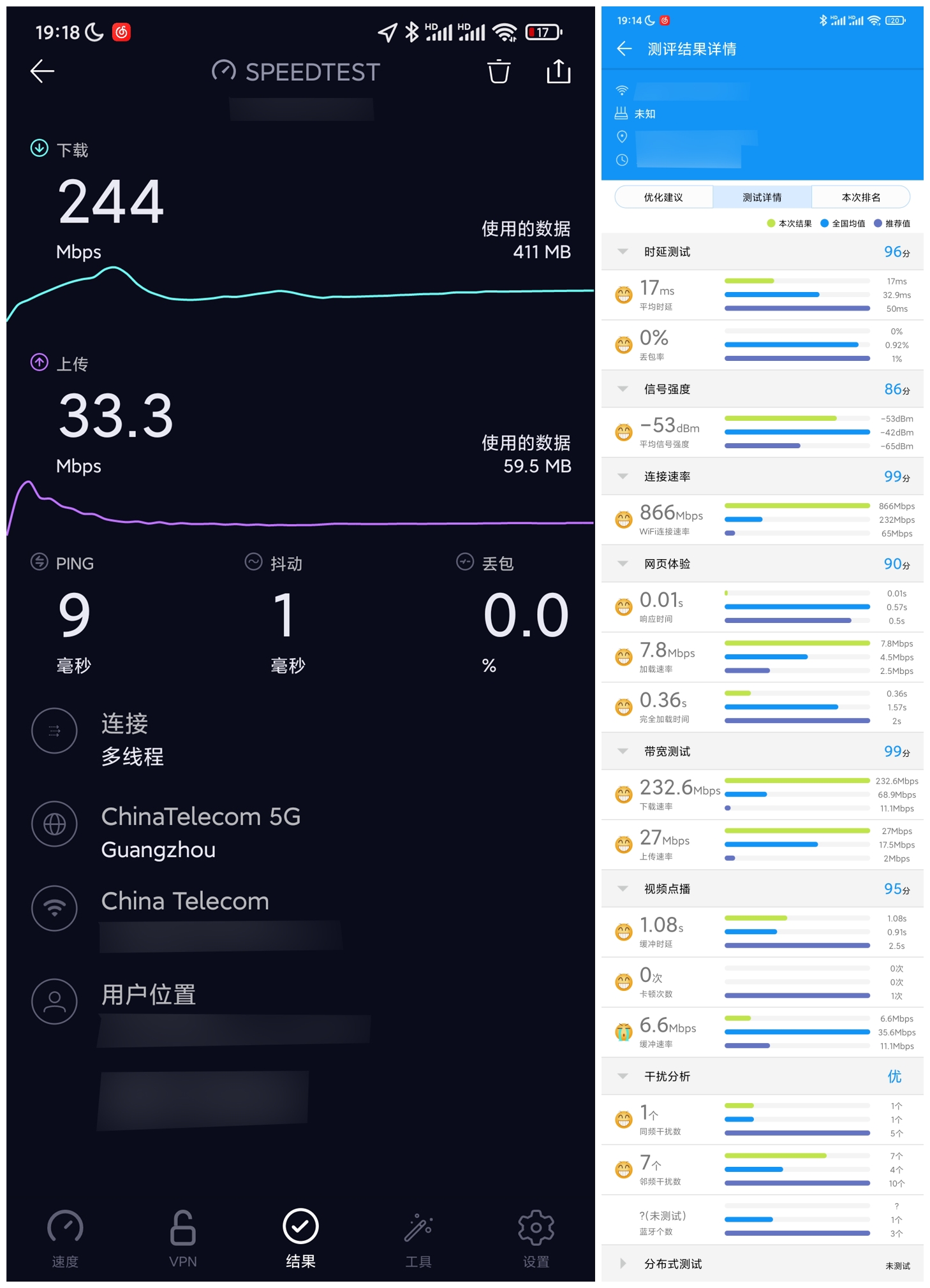Screen dimensions: 930x1288
Task: Collapse the 信号强度 section
Action: [622, 389]
